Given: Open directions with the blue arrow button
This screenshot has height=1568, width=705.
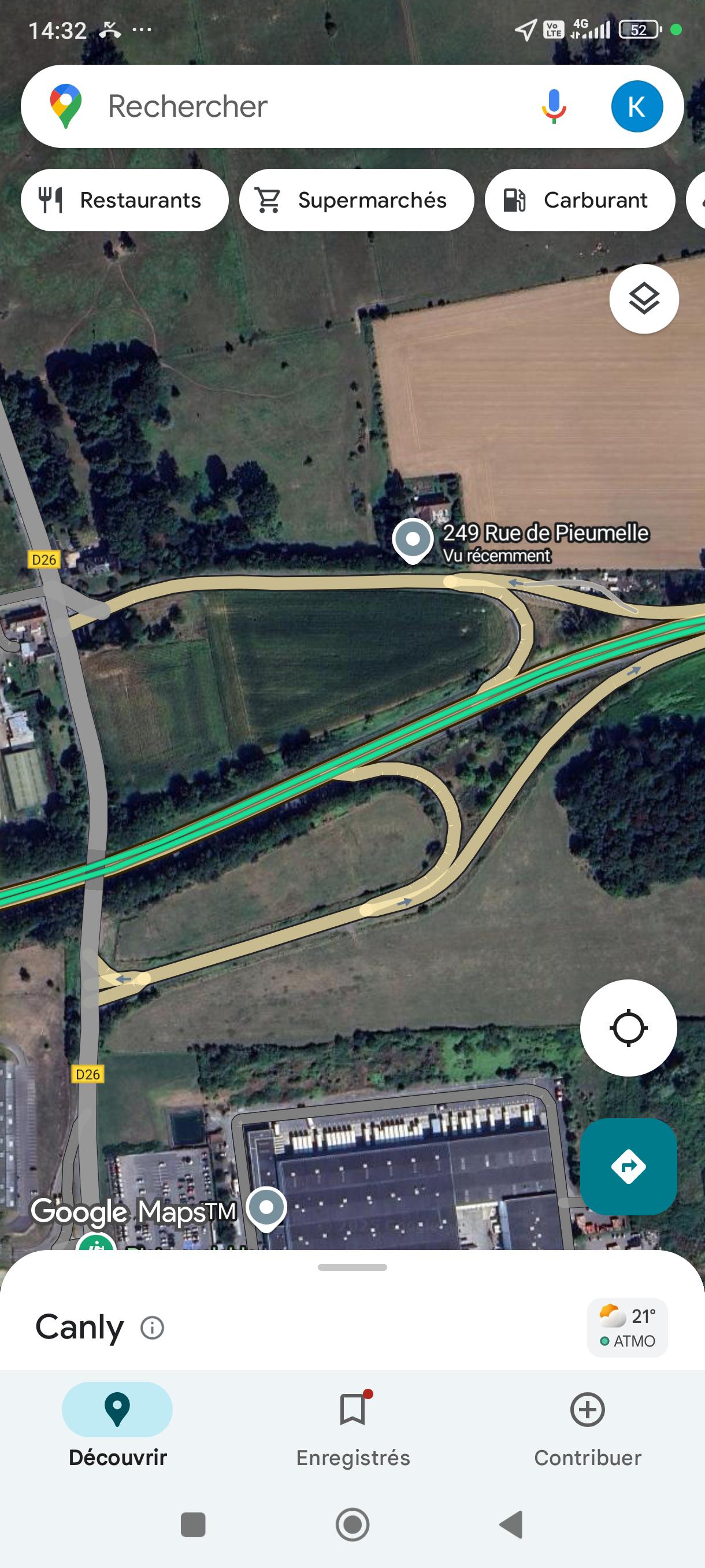Looking at the screenshot, I should pyautogui.click(x=628, y=1167).
